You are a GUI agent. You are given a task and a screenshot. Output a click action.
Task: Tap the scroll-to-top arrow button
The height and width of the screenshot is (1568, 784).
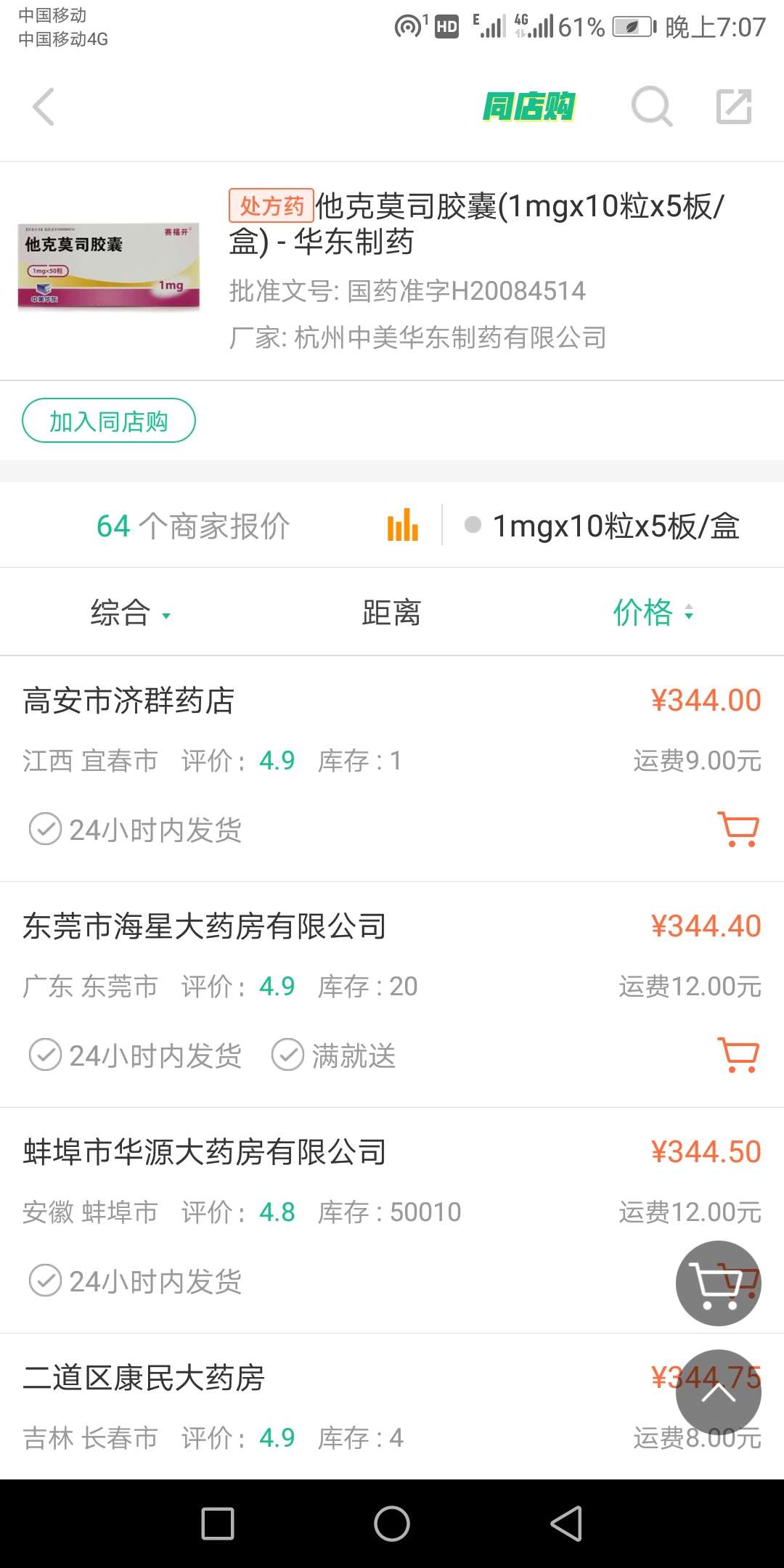click(x=718, y=1394)
